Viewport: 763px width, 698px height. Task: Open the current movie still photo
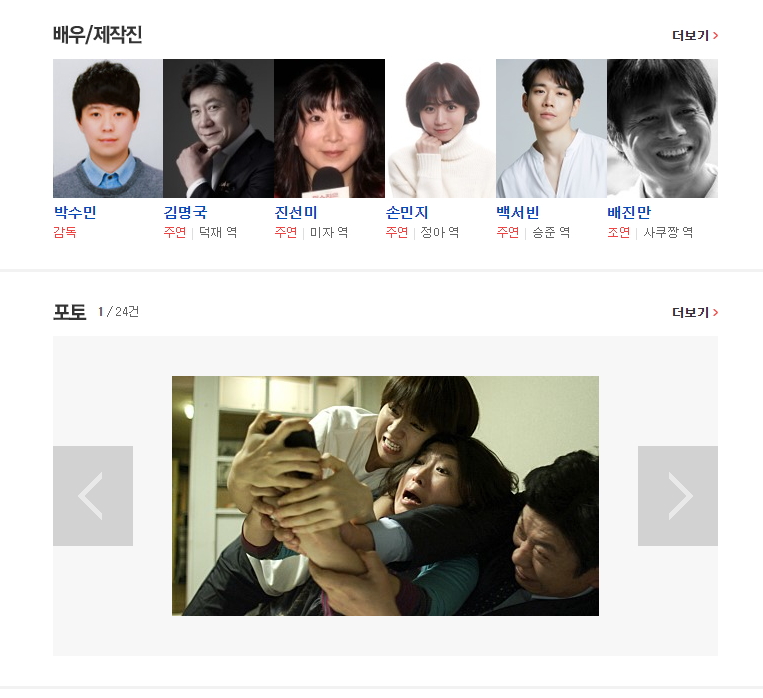tap(385, 496)
